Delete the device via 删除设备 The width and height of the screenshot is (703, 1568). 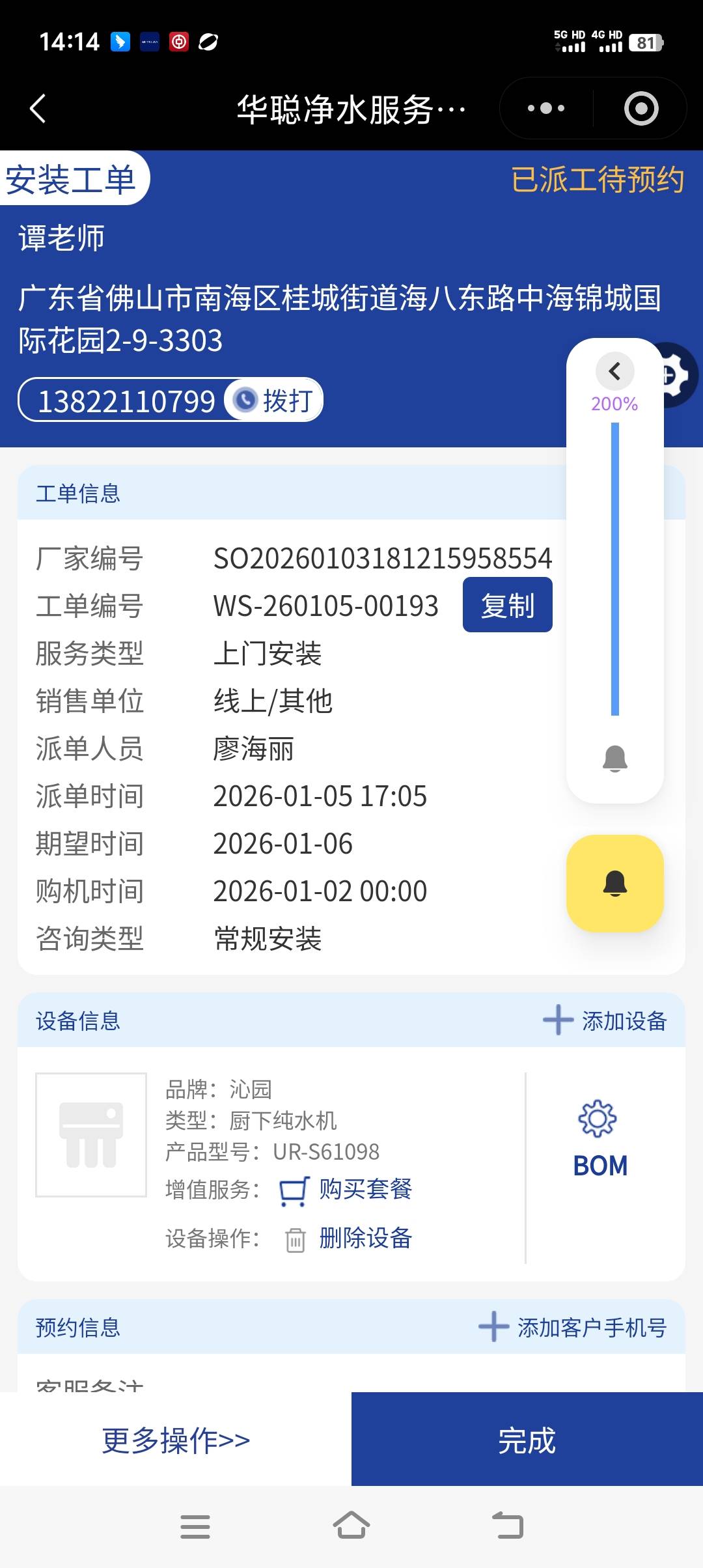point(365,1239)
